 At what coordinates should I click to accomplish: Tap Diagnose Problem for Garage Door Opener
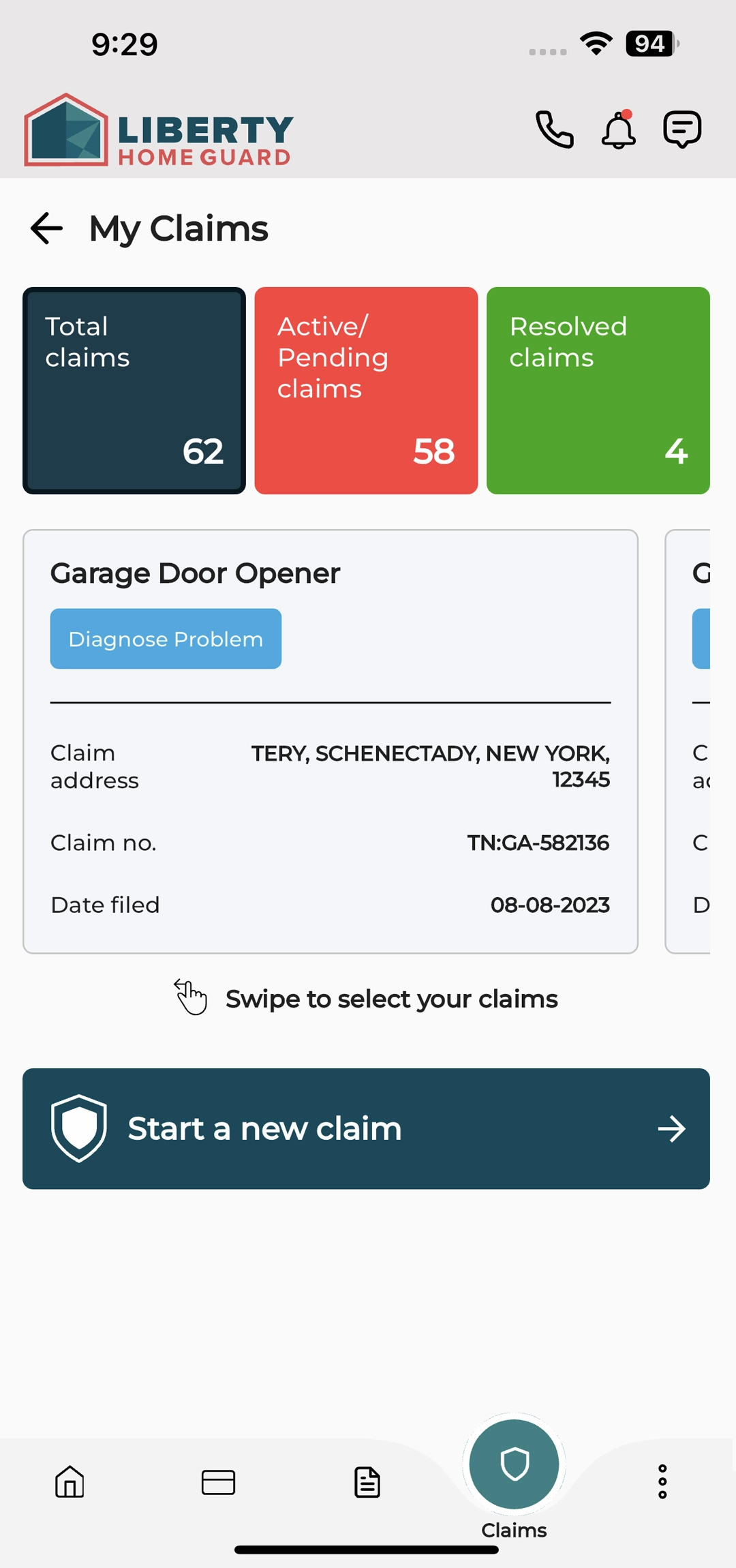point(166,639)
